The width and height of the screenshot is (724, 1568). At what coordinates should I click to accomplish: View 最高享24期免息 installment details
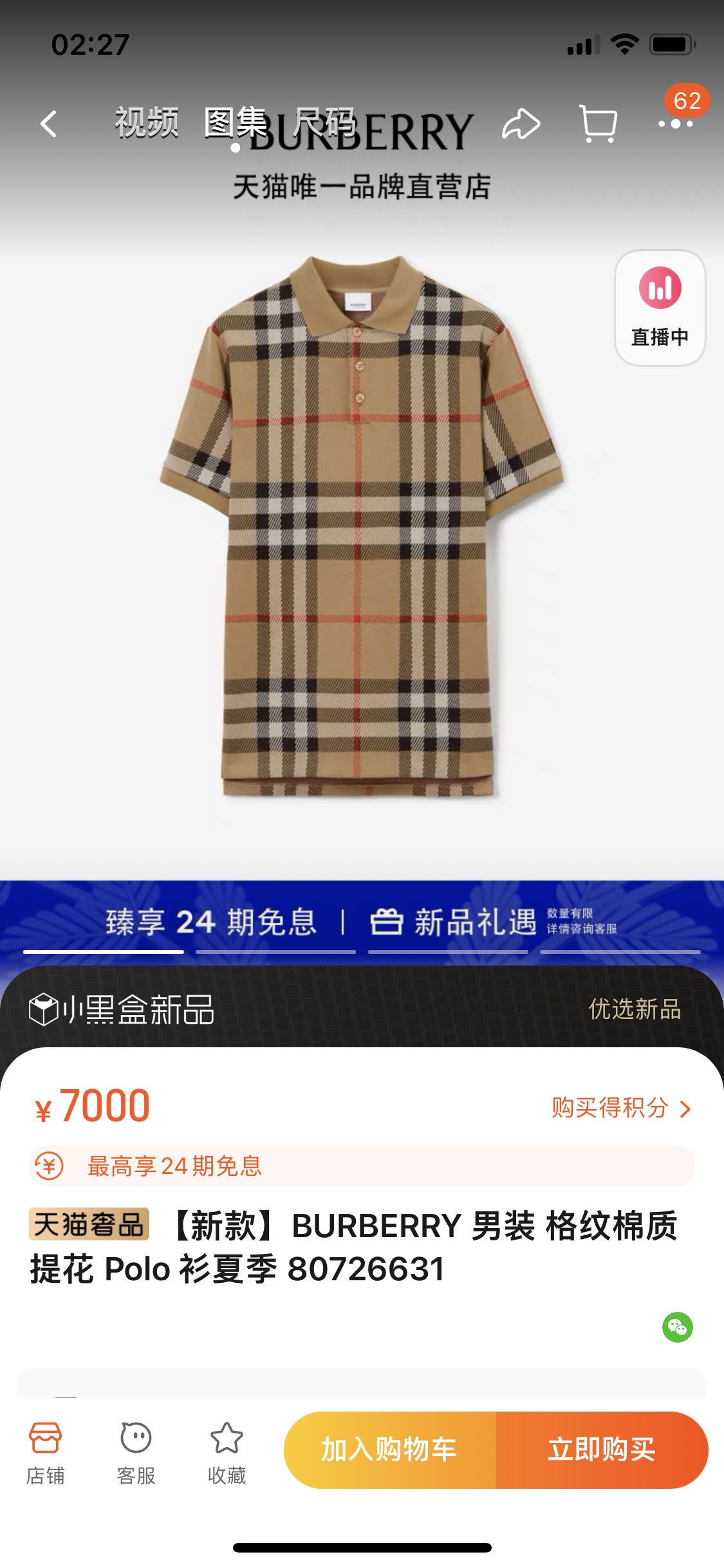(362, 1166)
